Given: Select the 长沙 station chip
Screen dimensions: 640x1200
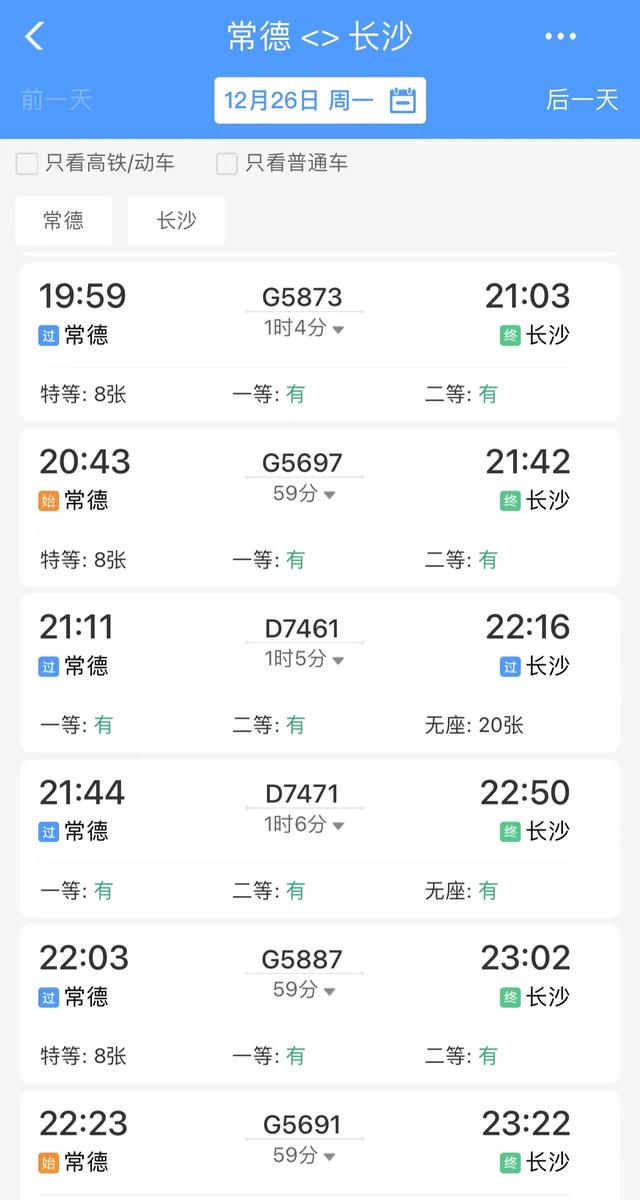Looking at the screenshot, I should tap(176, 221).
